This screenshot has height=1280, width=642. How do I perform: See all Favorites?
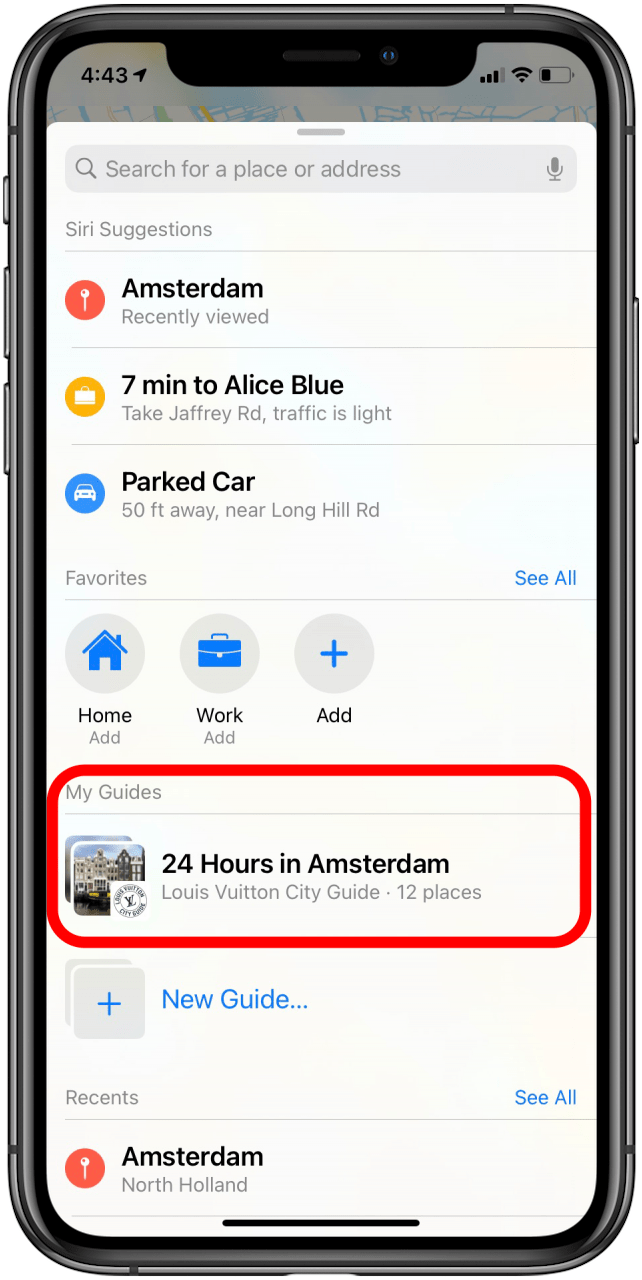tap(545, 578)
